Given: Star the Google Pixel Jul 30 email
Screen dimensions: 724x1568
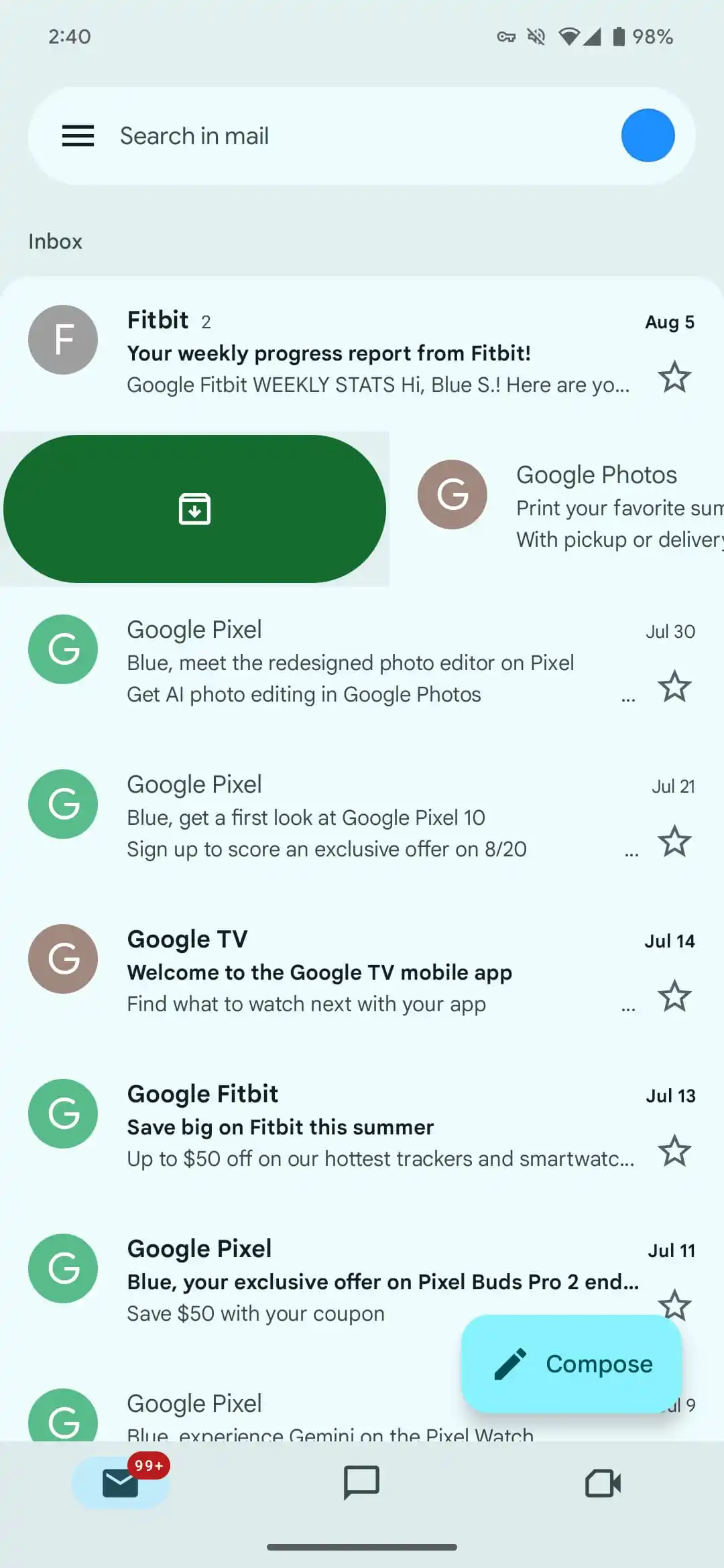Looking at the screenshot, I should [x=674, y=686].
